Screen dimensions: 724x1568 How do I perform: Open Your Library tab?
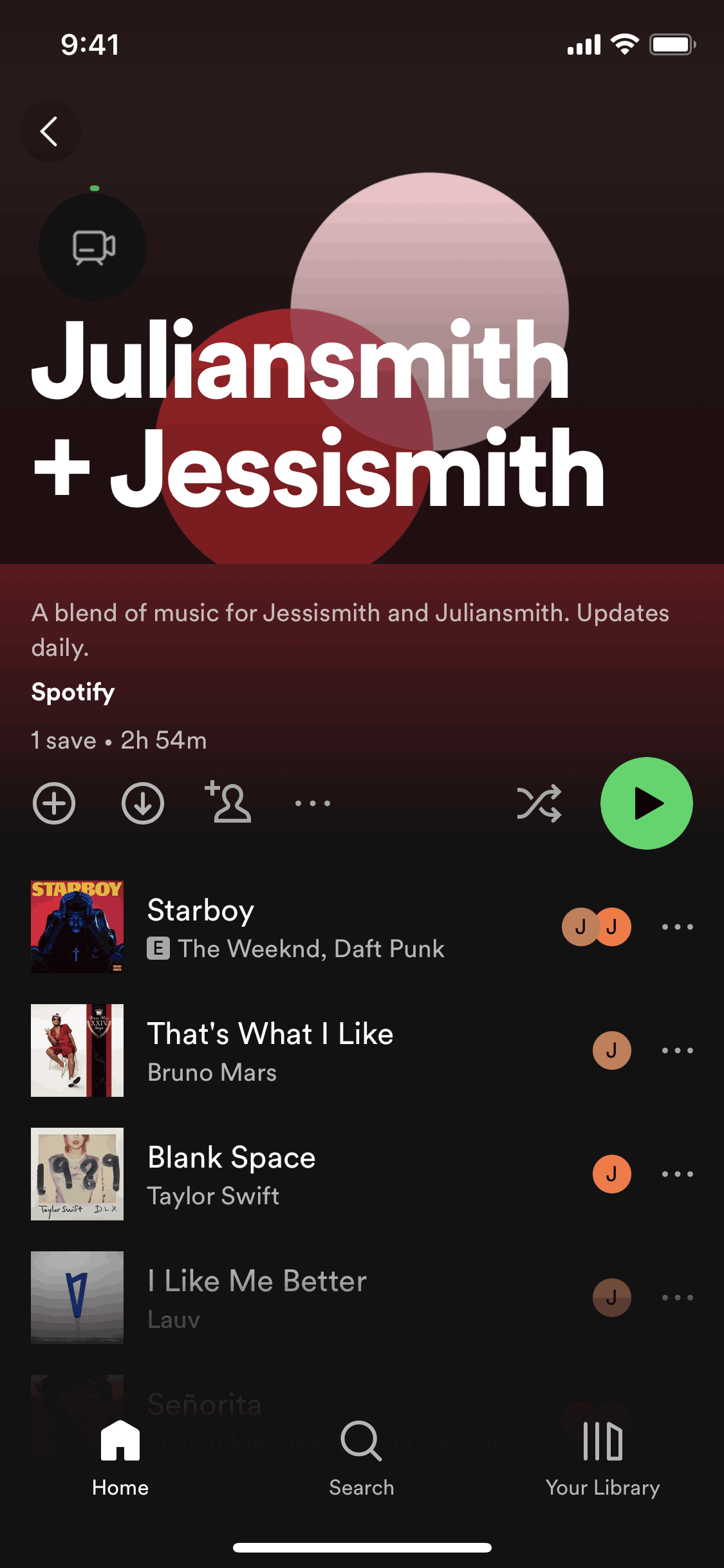[603, 1459]
